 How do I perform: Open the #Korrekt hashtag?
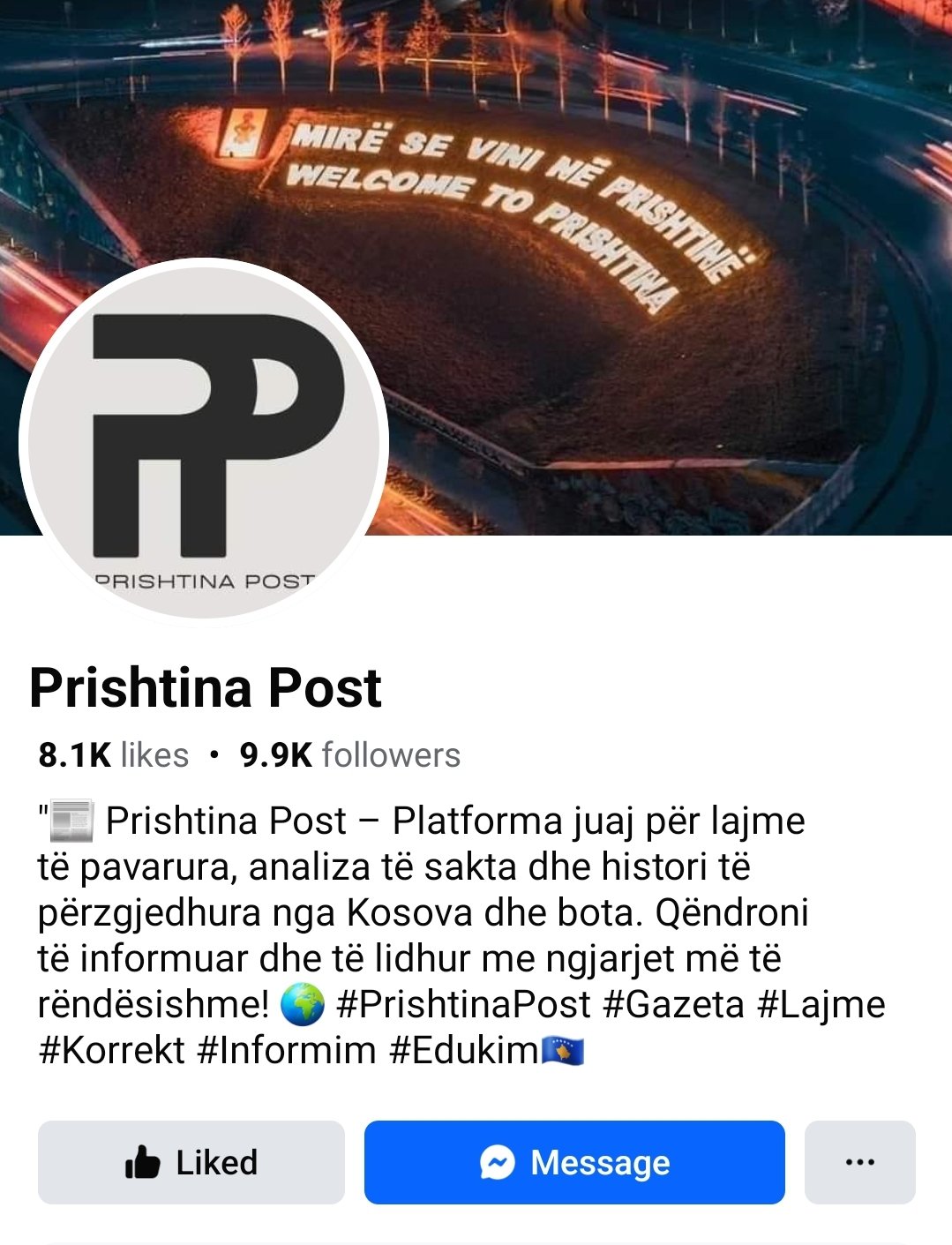coord(111,1050)
